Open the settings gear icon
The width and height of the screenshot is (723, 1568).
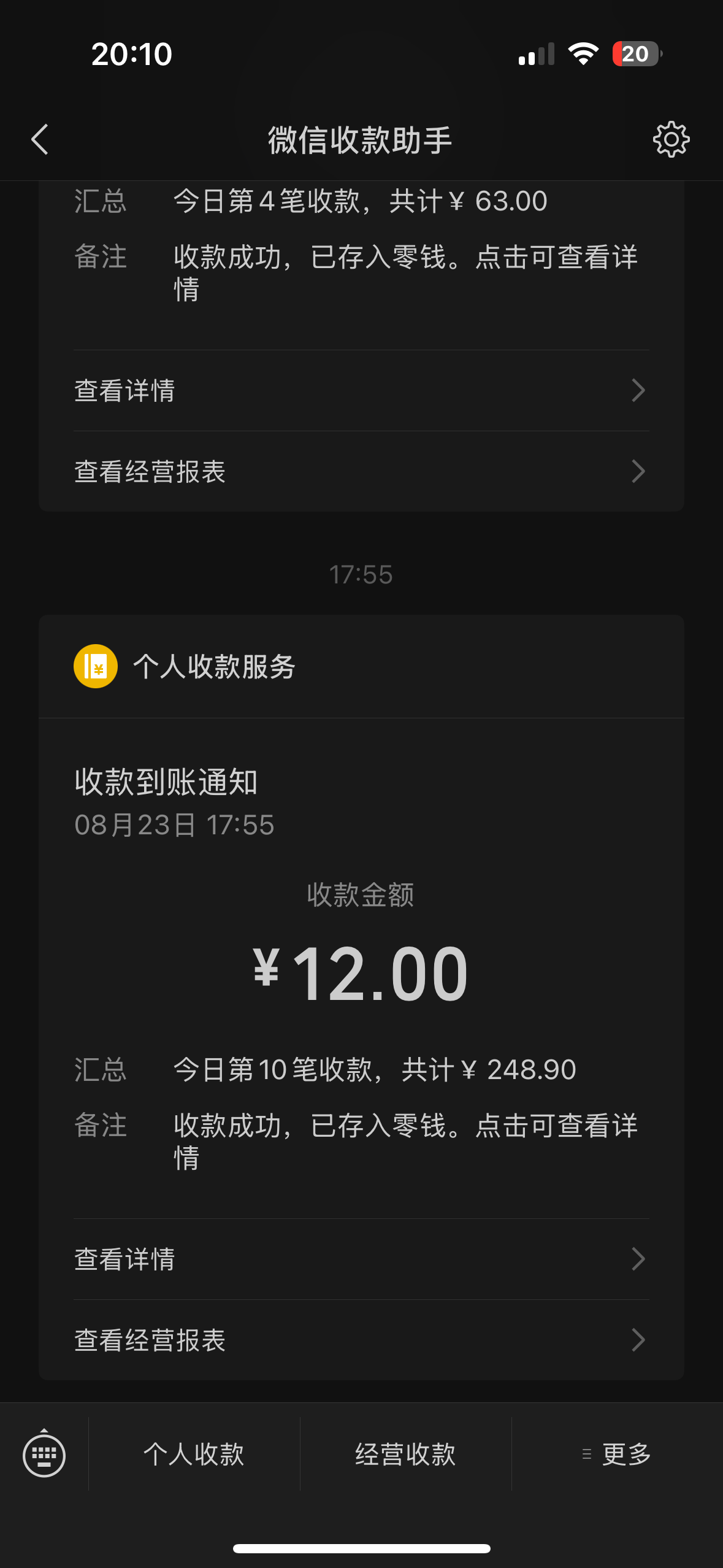pos(671,139)
